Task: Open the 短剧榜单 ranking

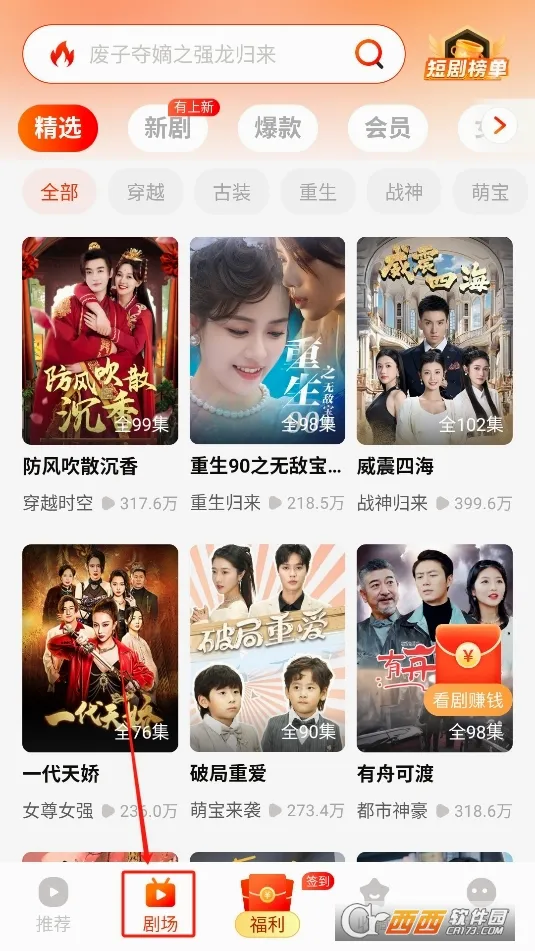Action: tap(466, 55)
